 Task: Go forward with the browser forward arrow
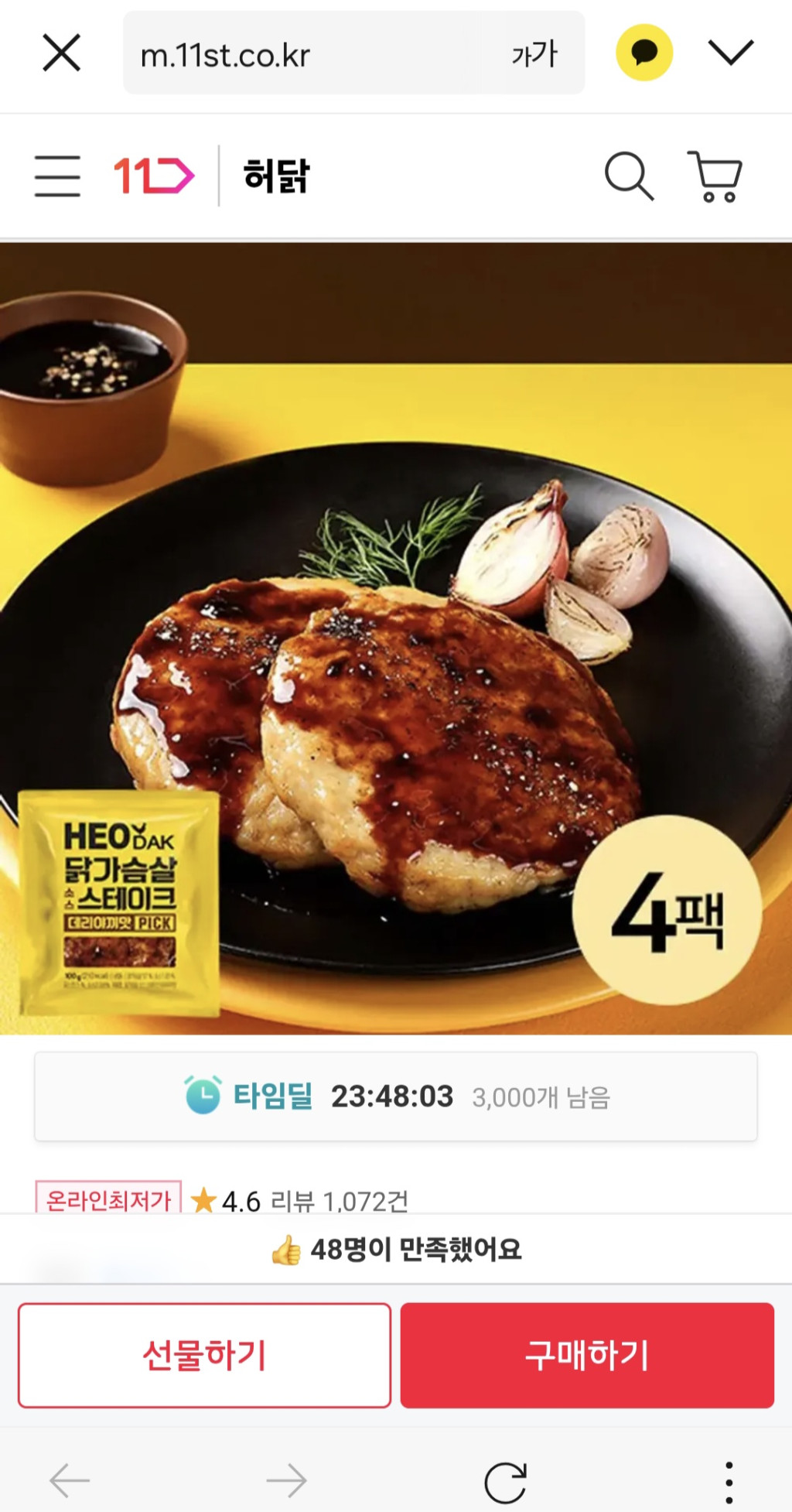point(287,1481)
